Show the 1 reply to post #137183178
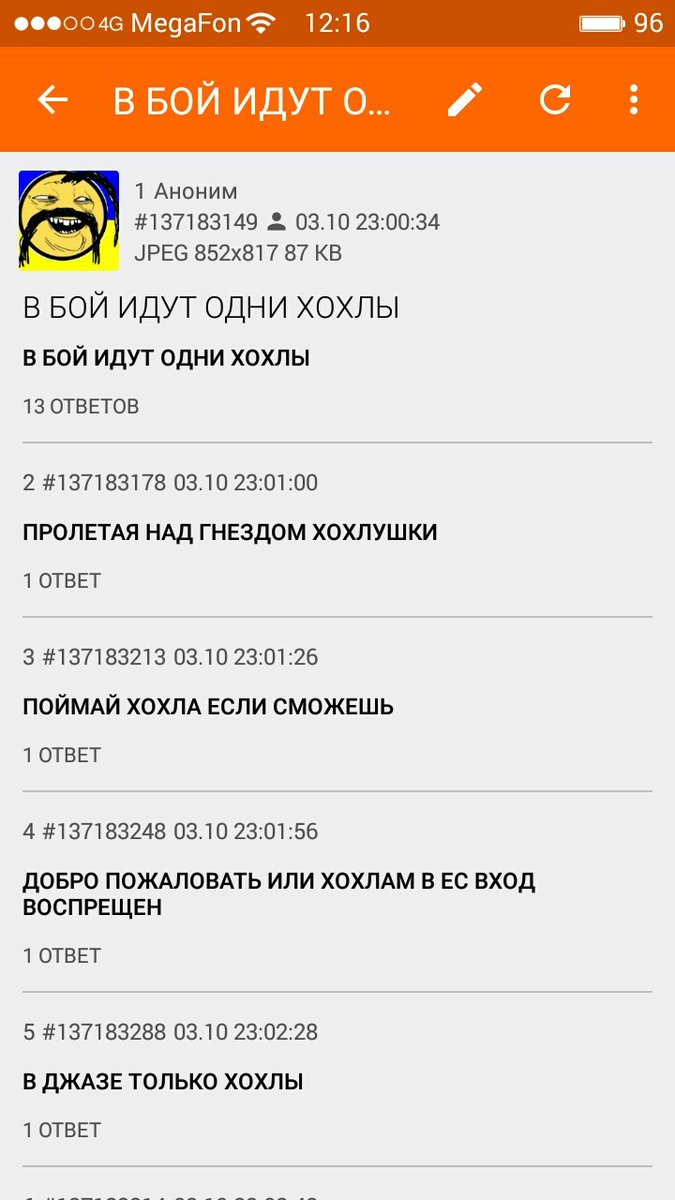675x1200 pixels. [x=62, y=580]
